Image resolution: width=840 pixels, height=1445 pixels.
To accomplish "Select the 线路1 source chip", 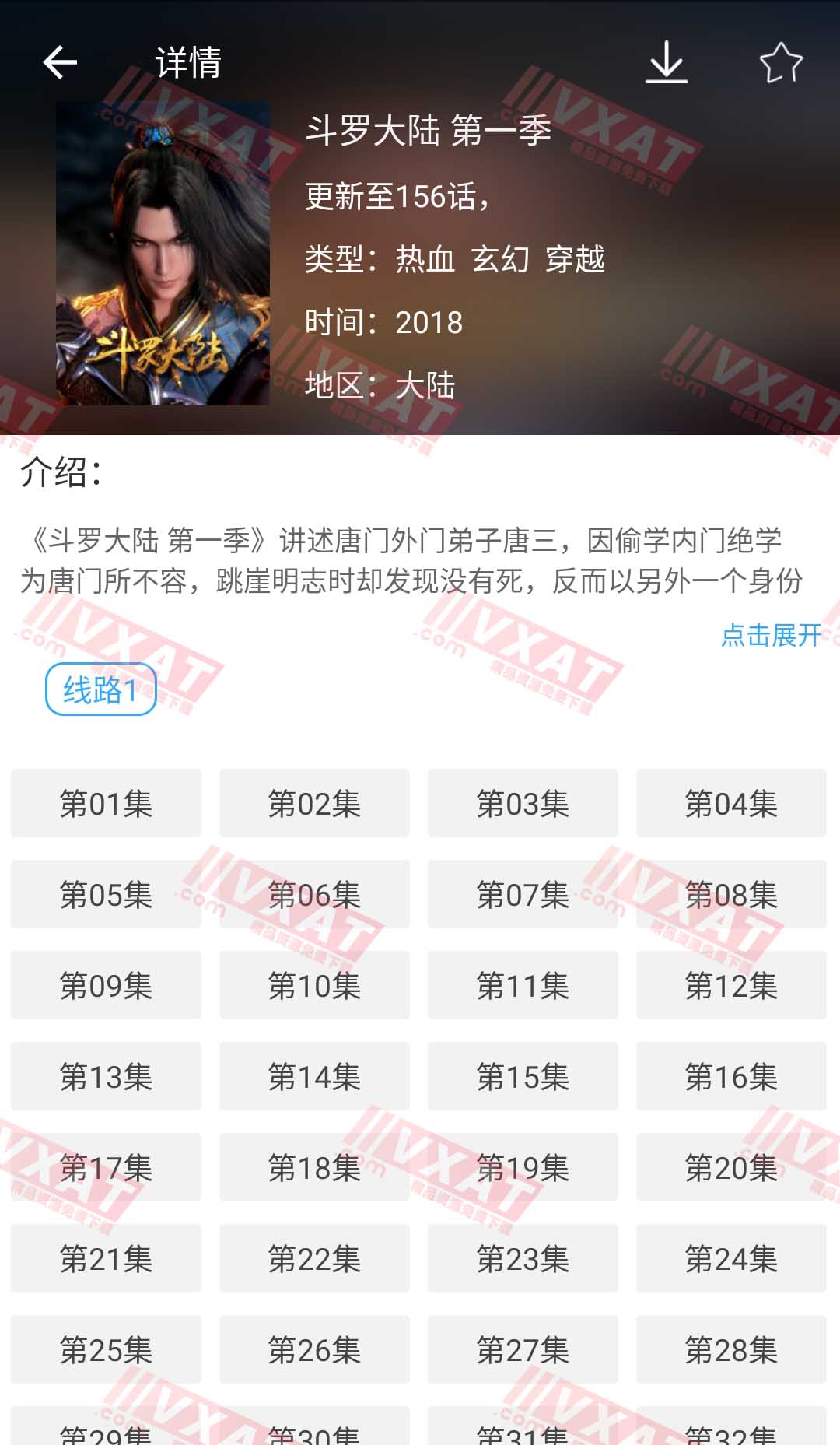I will [x=101, y=689].
